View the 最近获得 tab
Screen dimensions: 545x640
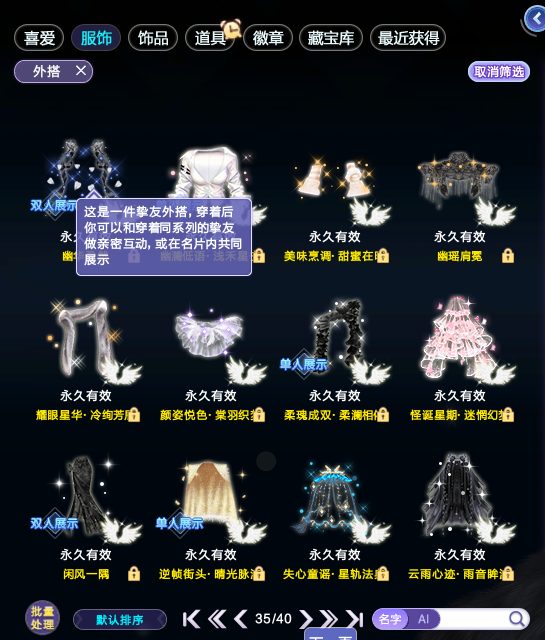click(x=408, y=38)
